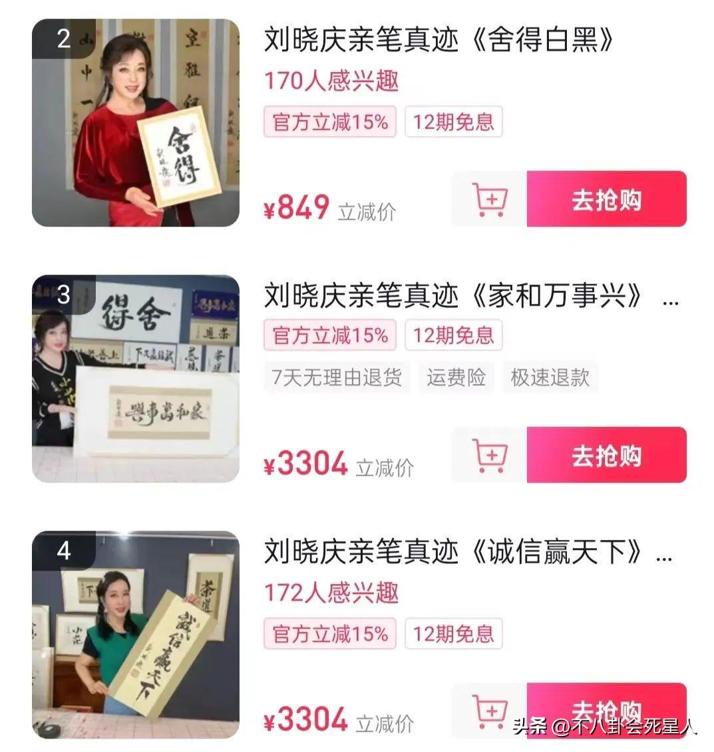Viewport: 714px width, 752px height.
Task: Add 《家和万事兴》 to the cart
Action: coord(489,455)
